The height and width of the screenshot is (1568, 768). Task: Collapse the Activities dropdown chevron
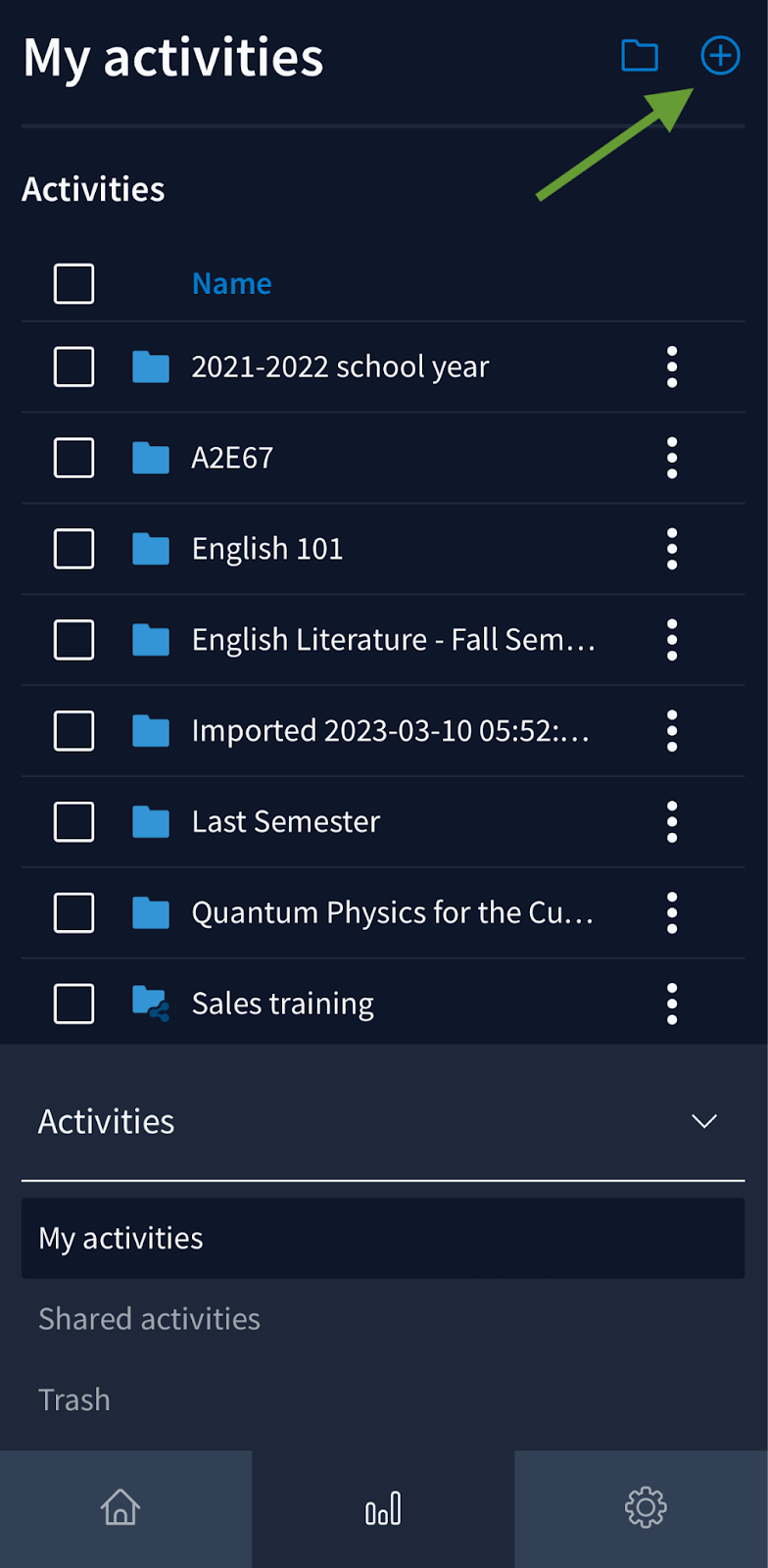tap(704, 1121)
